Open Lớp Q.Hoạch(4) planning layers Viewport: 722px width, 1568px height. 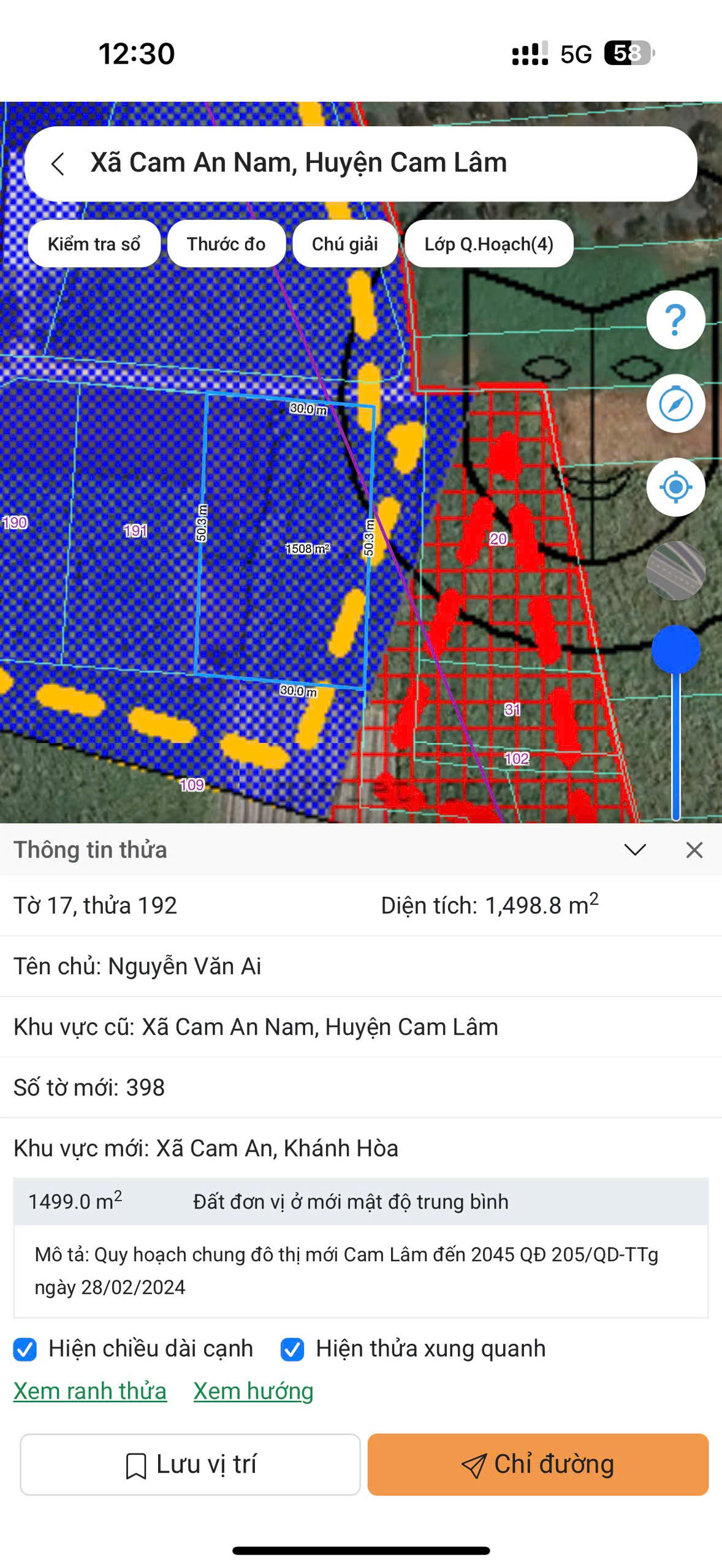[x=488, y=244]
